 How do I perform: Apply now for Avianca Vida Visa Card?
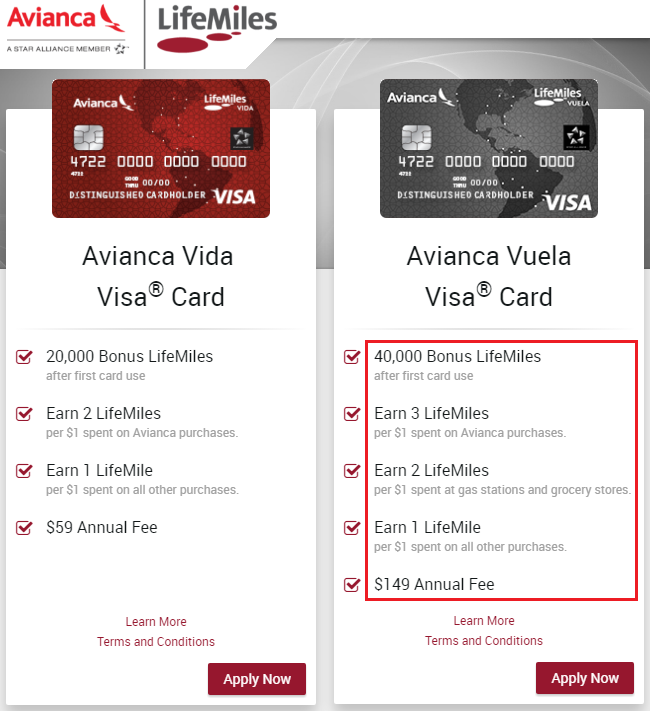coord(256,679)
